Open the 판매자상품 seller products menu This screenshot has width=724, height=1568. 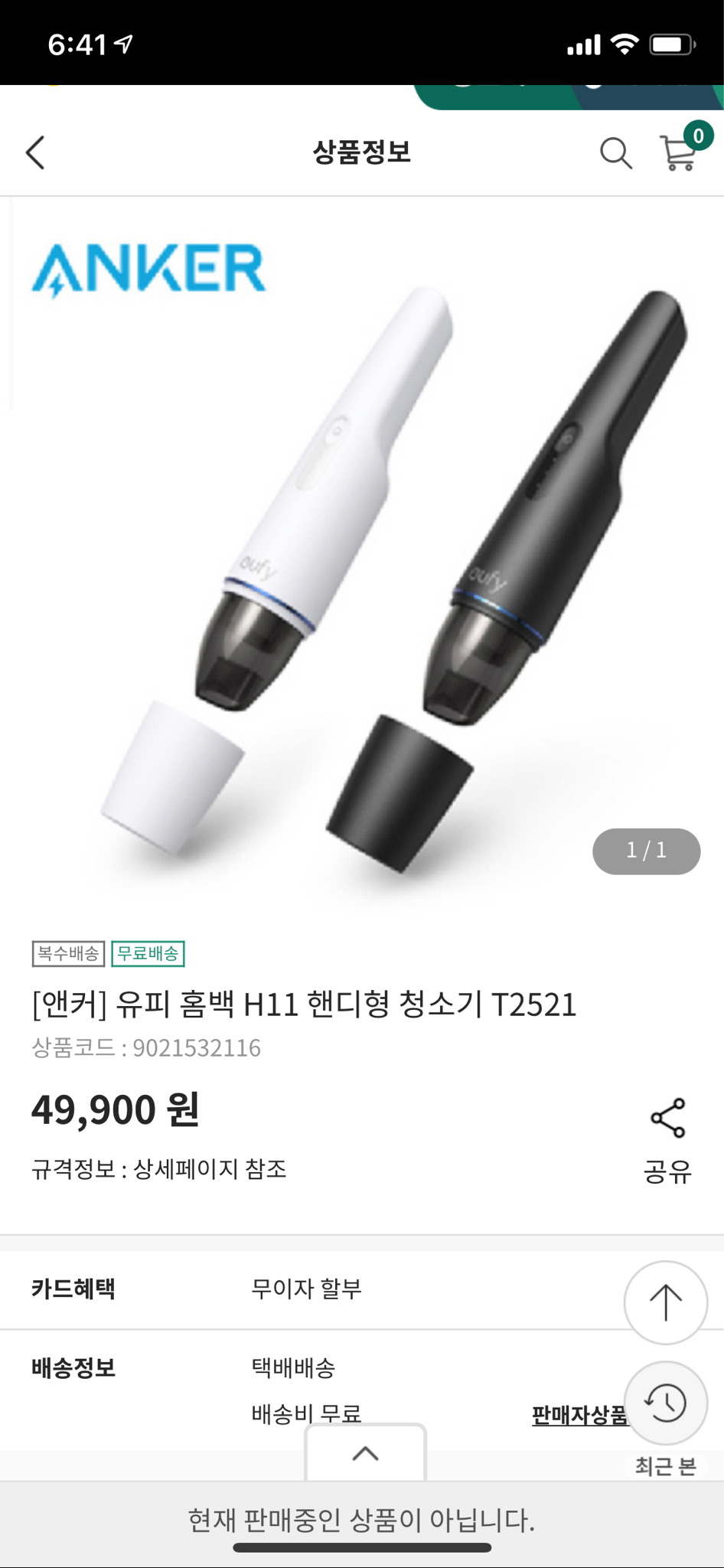pos(580,1411)
